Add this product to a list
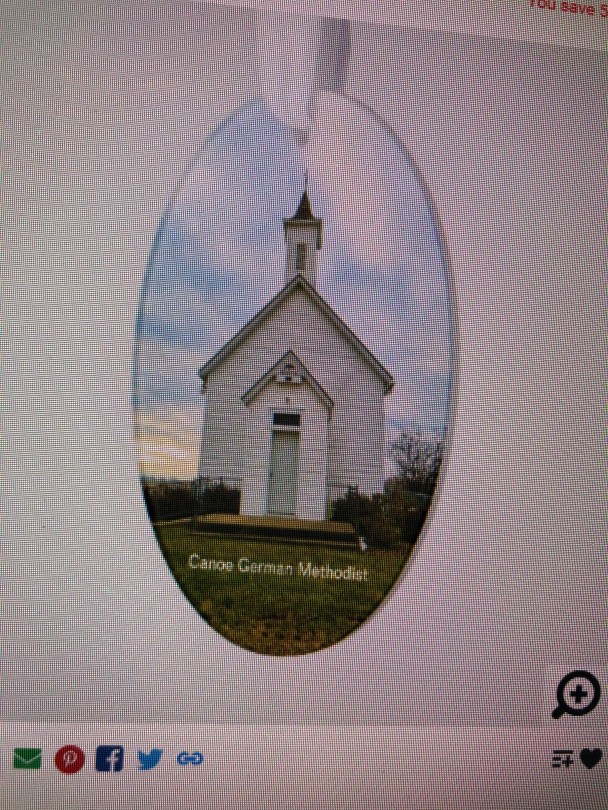Viewport: 608px width, 810px height. [563, 761]
